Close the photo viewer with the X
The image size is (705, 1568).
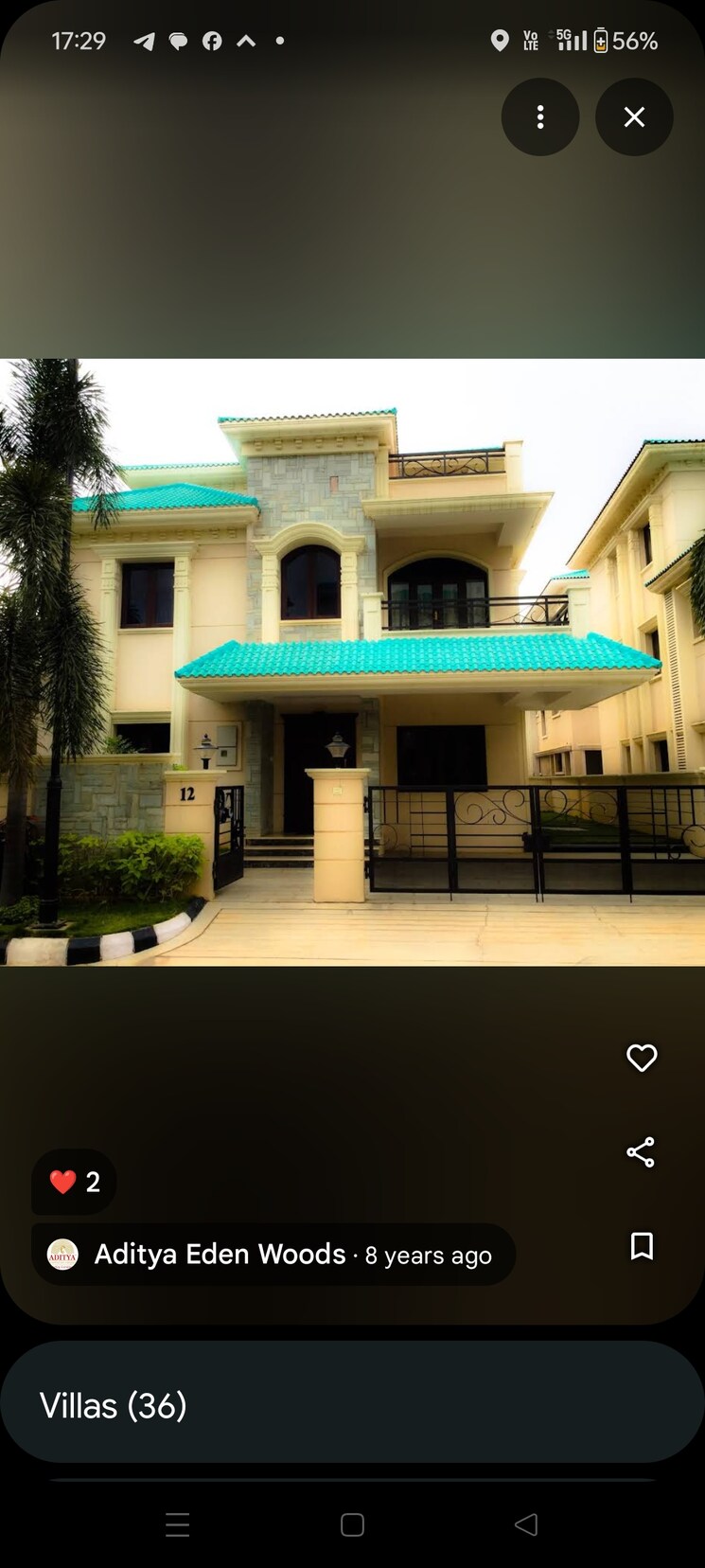(x=634, y=116)
